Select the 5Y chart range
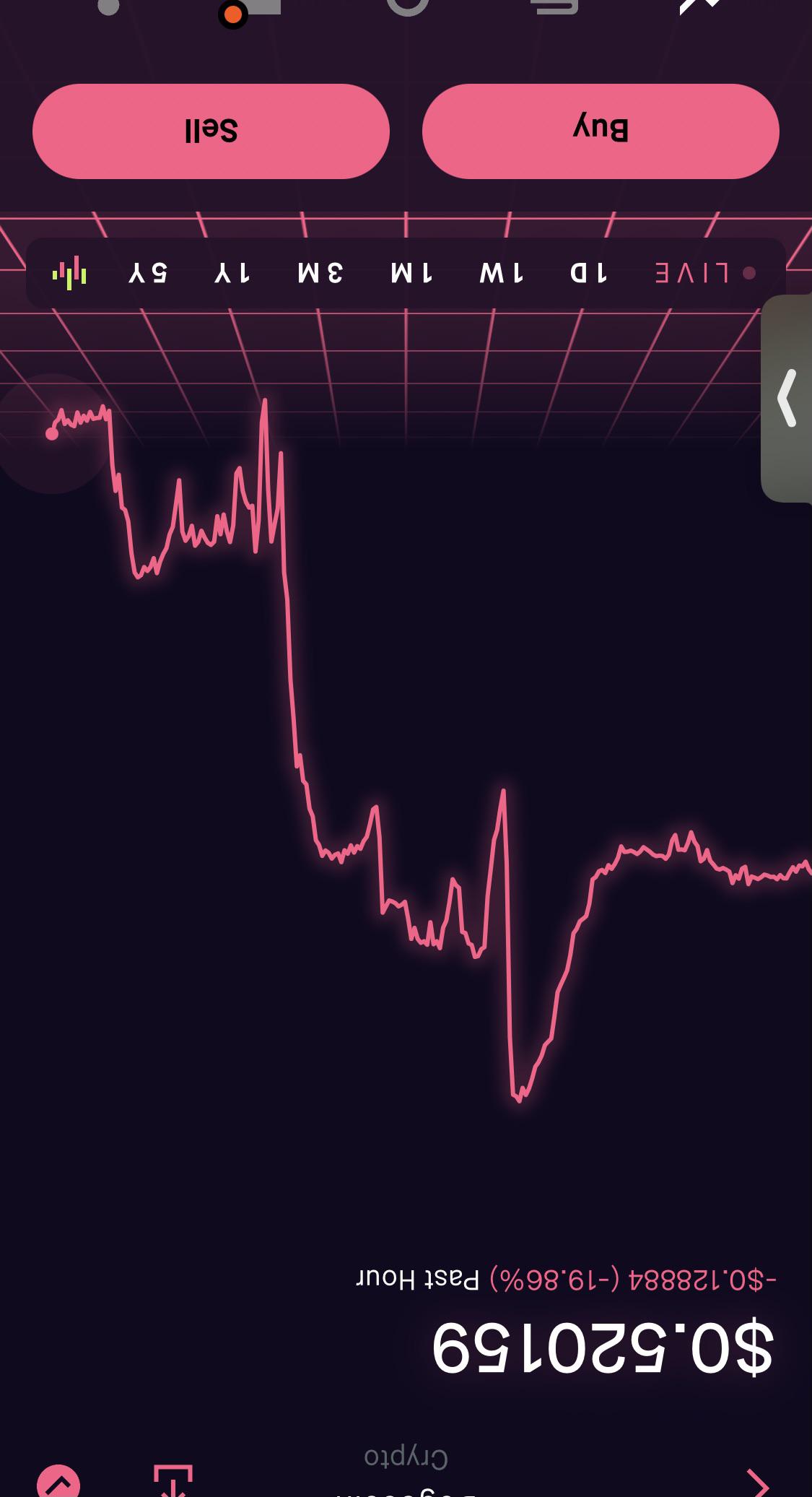The width and height of the screenshot is (812, 1497). [x=148, y=273]
